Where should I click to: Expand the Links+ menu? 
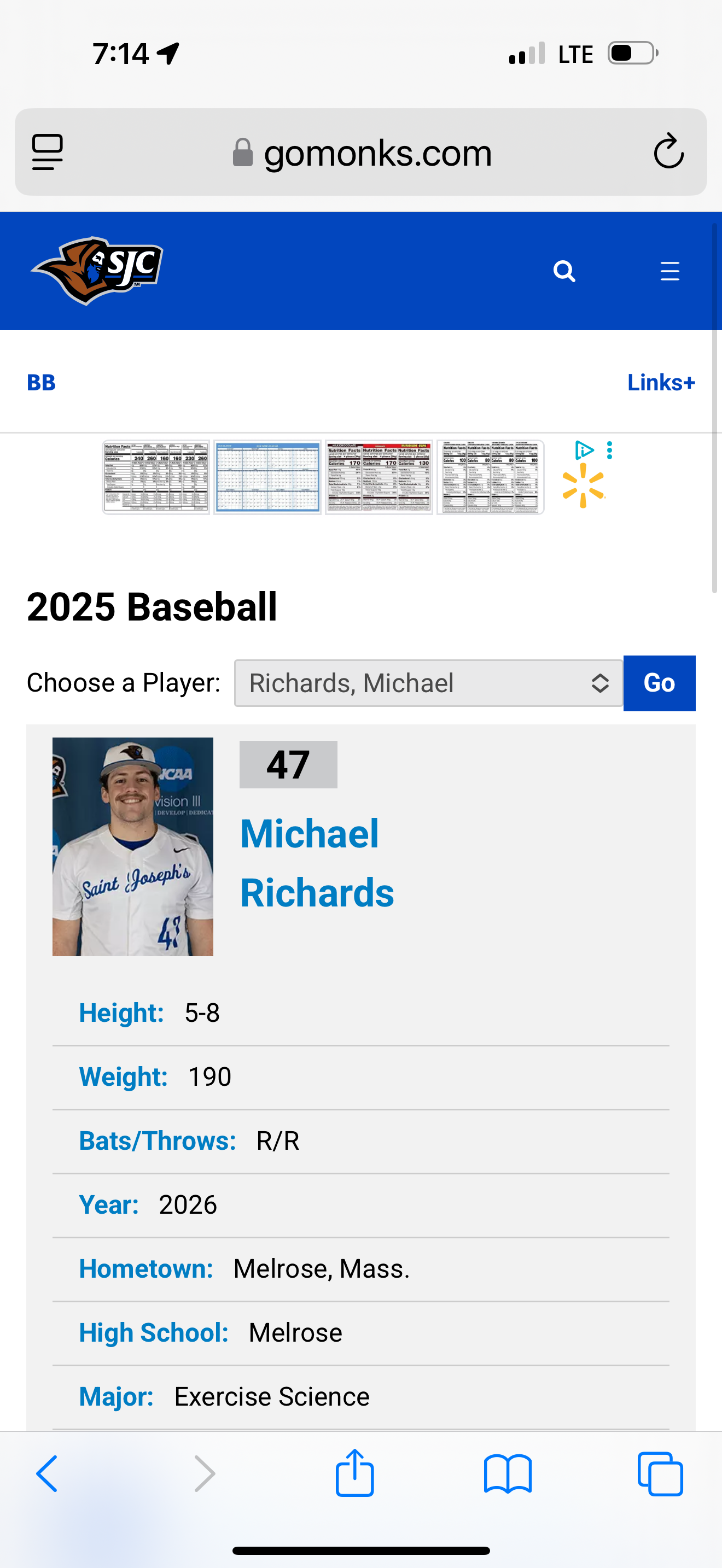coord(661,383)
